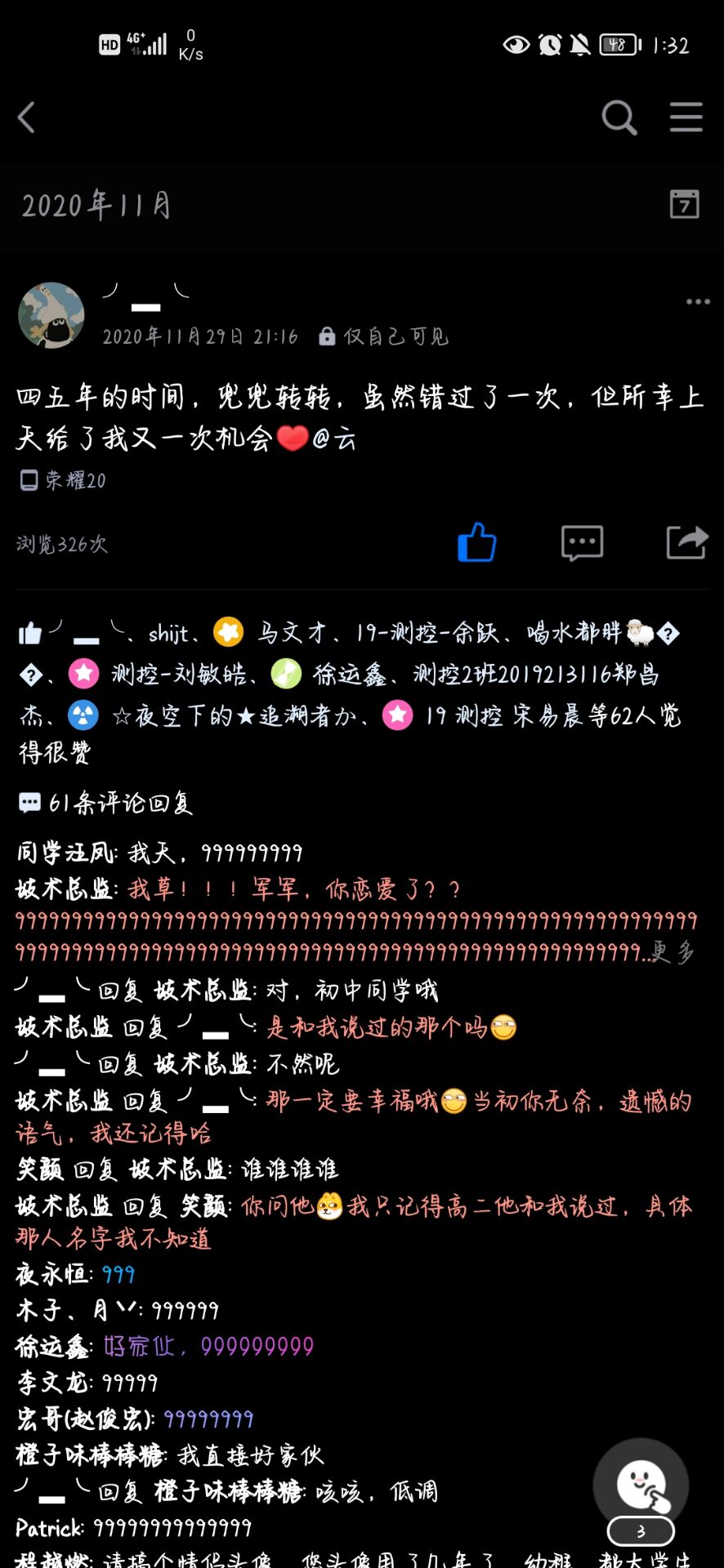Tap the floating ghost mascot button
The height and width of the screenshot is (1568, 724).
(x=641, y=1485)
